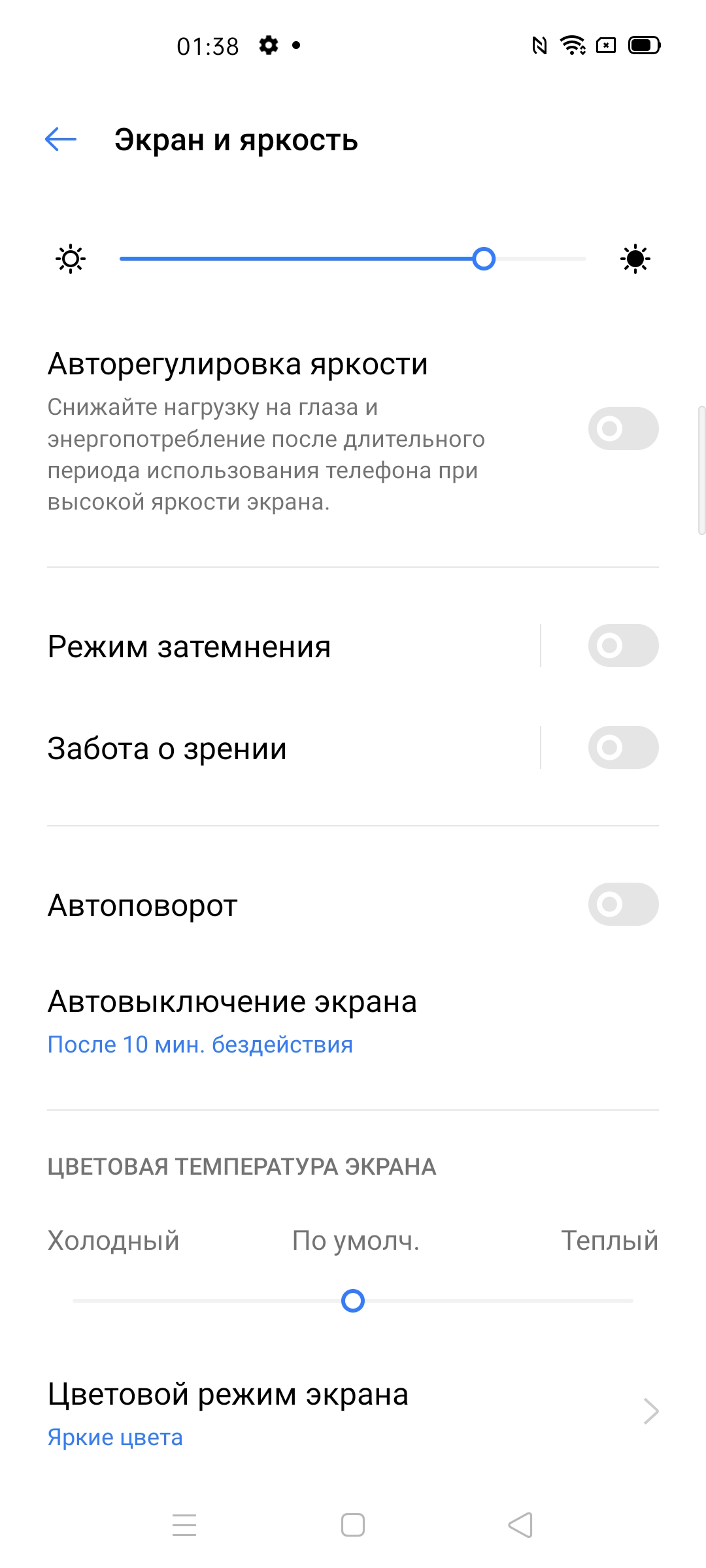Go back from Экран и яркость

click(61, 139)
